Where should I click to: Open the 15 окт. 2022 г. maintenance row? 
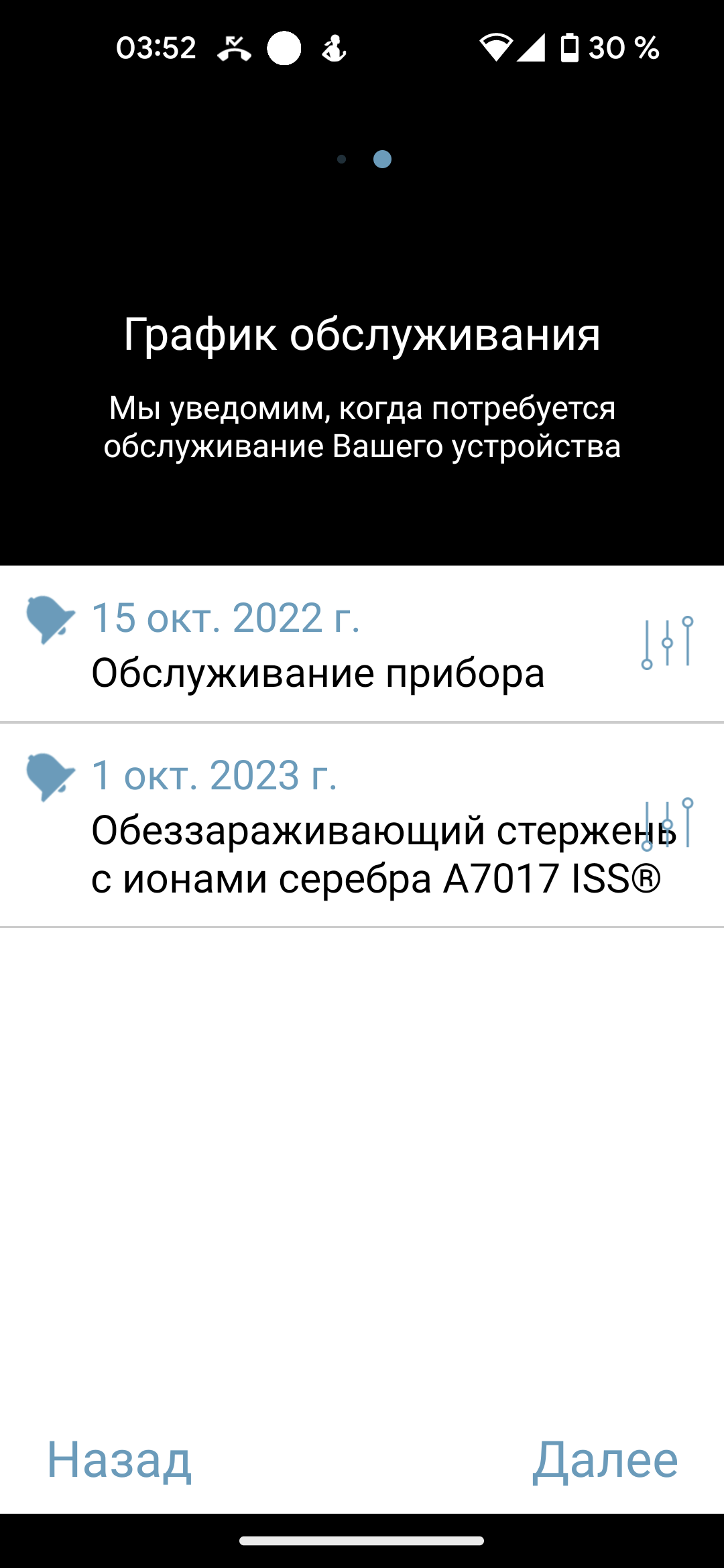coord(318,645)
